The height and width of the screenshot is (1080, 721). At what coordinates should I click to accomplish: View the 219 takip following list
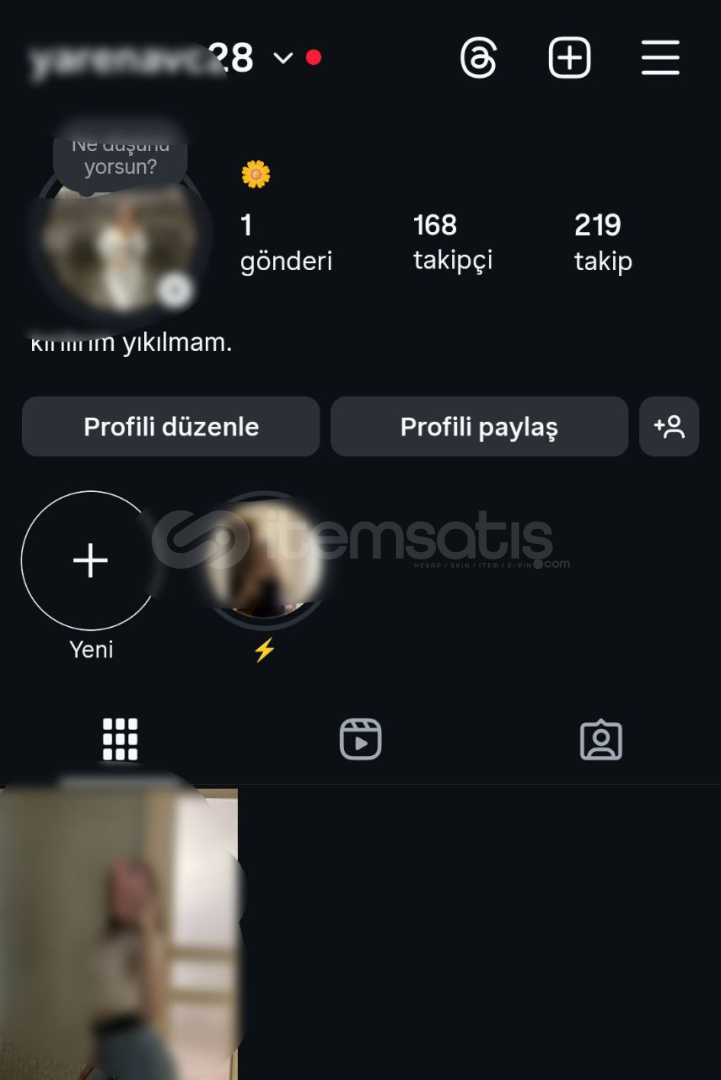click(x=602, y=242)
